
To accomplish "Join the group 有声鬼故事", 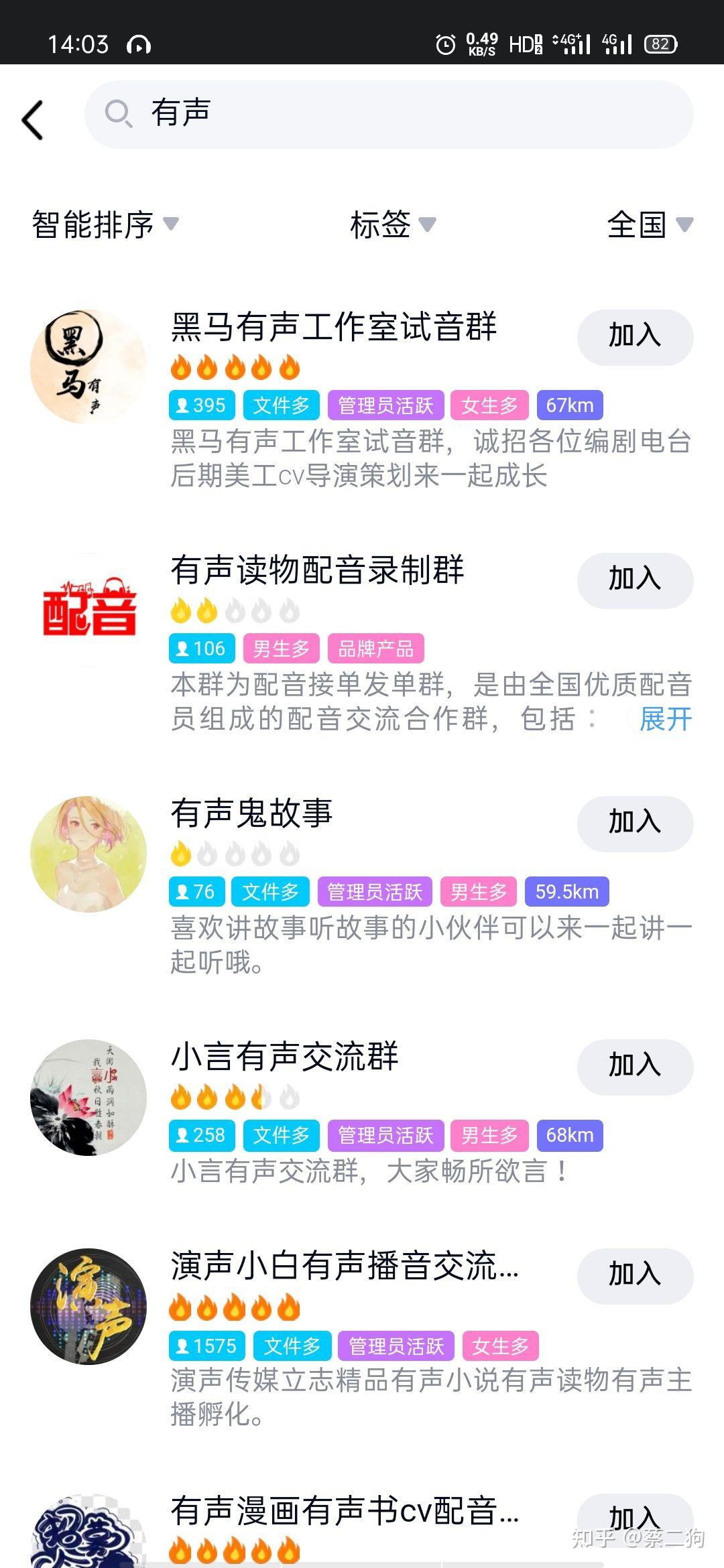I will coord(634,823).
